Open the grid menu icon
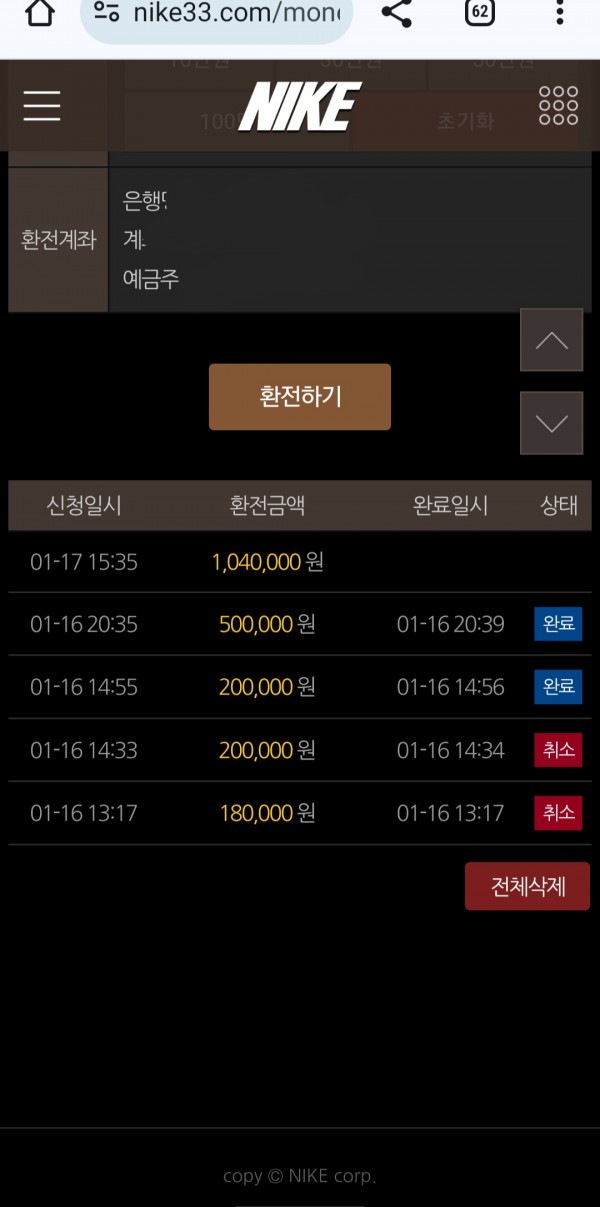Viewport: 600px width, 1207px height. pyautogui.click(x=558, y=105)
